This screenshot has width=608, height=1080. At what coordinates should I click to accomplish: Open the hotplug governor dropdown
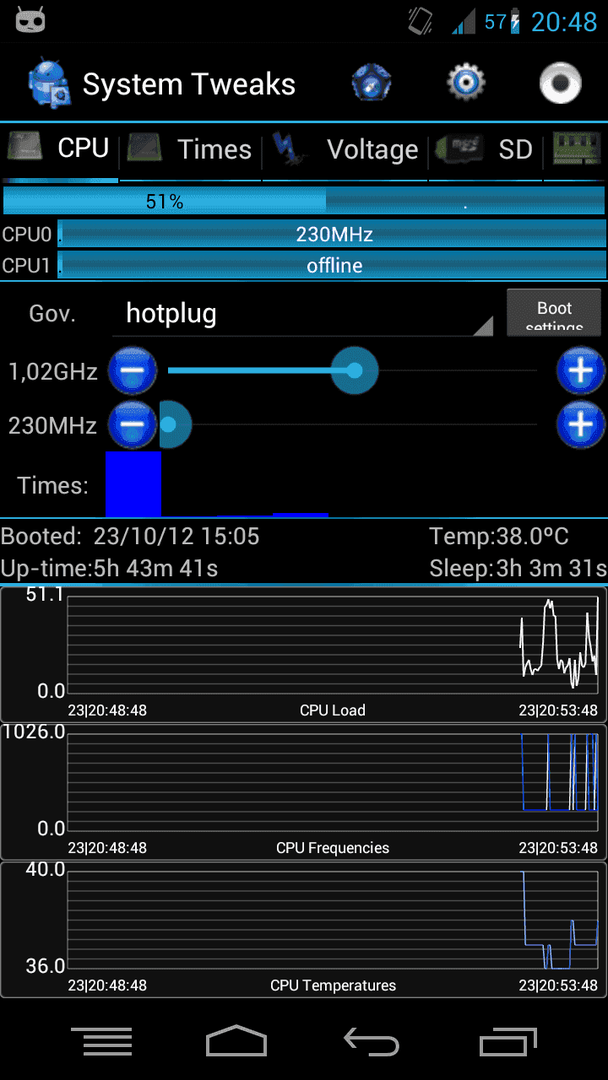(308, 314)
